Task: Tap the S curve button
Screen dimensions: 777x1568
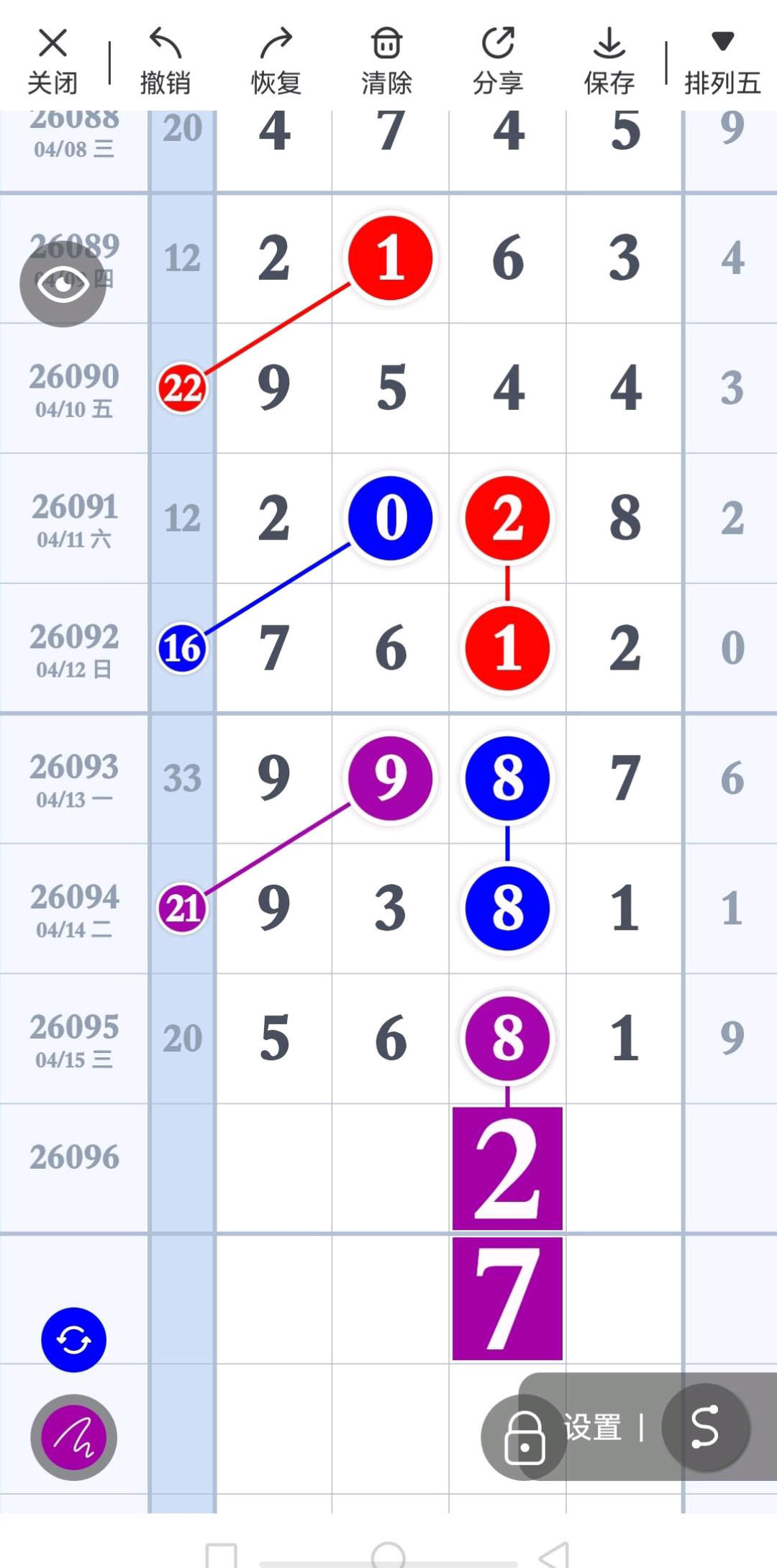Action: [705, 1427]
